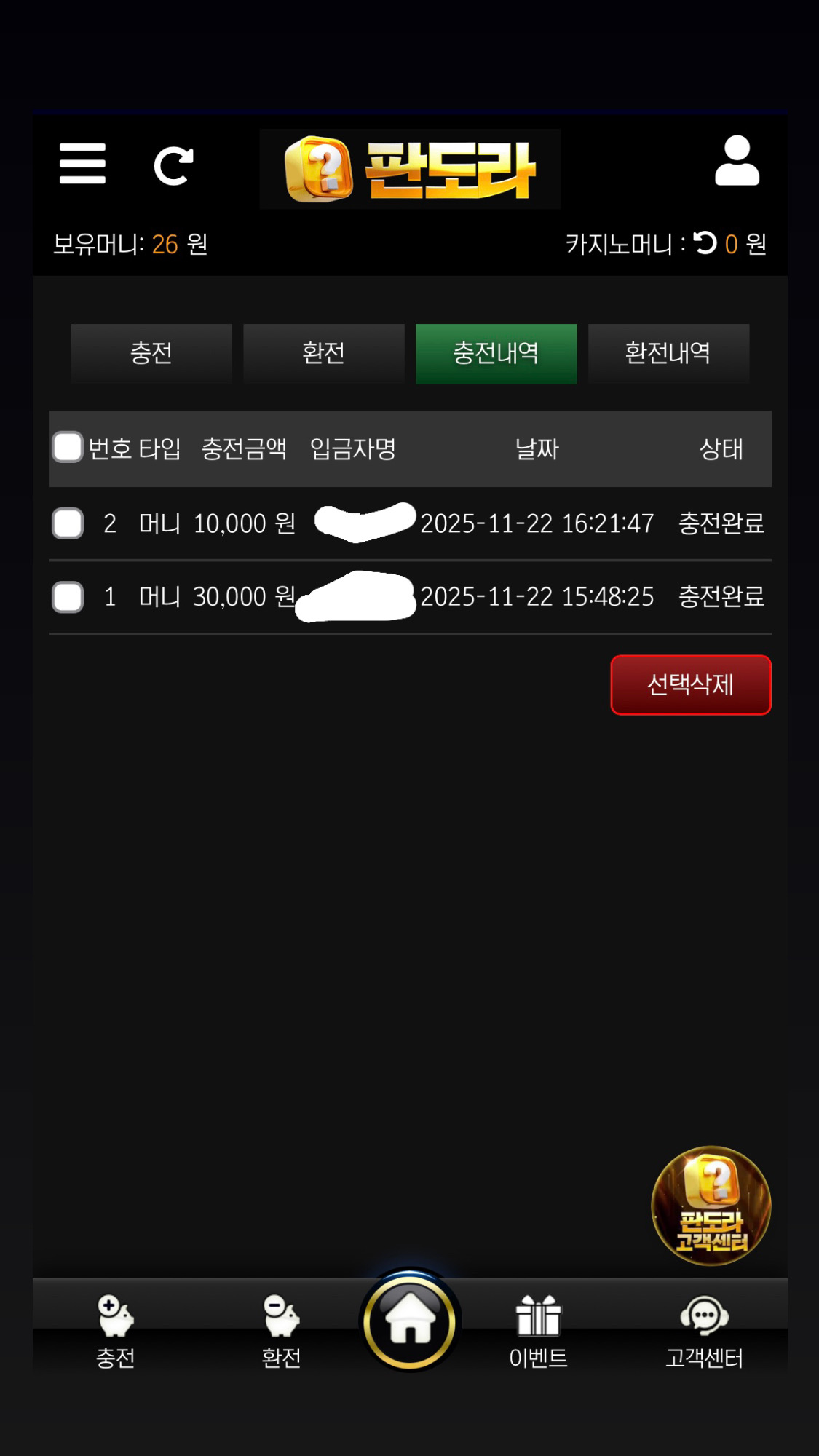This screenshot has height=1456, width=819.
Task: Refresh the 카지노머니 balance
Action: 705,242
